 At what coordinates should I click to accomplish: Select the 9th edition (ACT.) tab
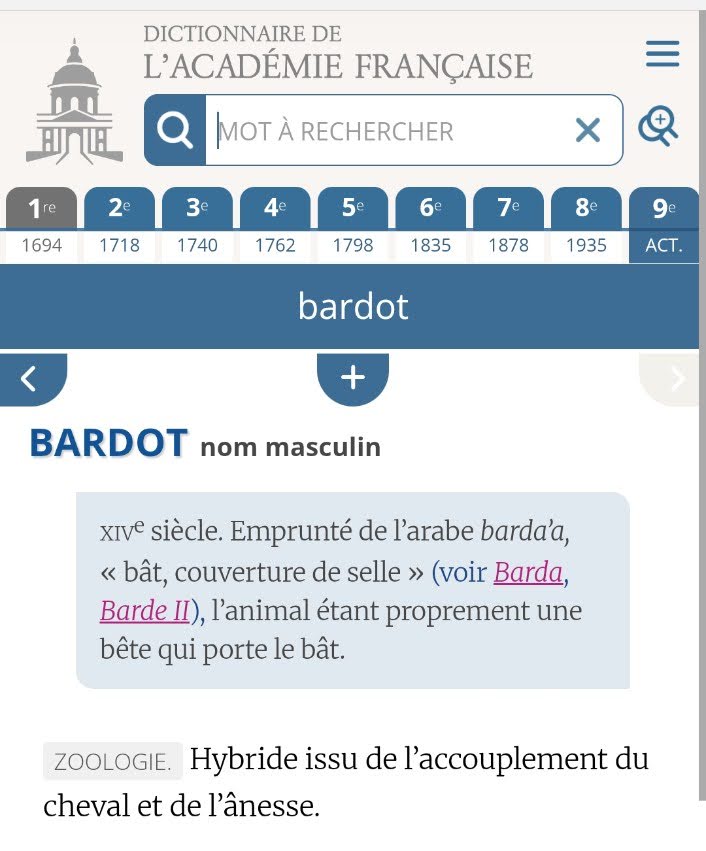(x=664, y=225)
